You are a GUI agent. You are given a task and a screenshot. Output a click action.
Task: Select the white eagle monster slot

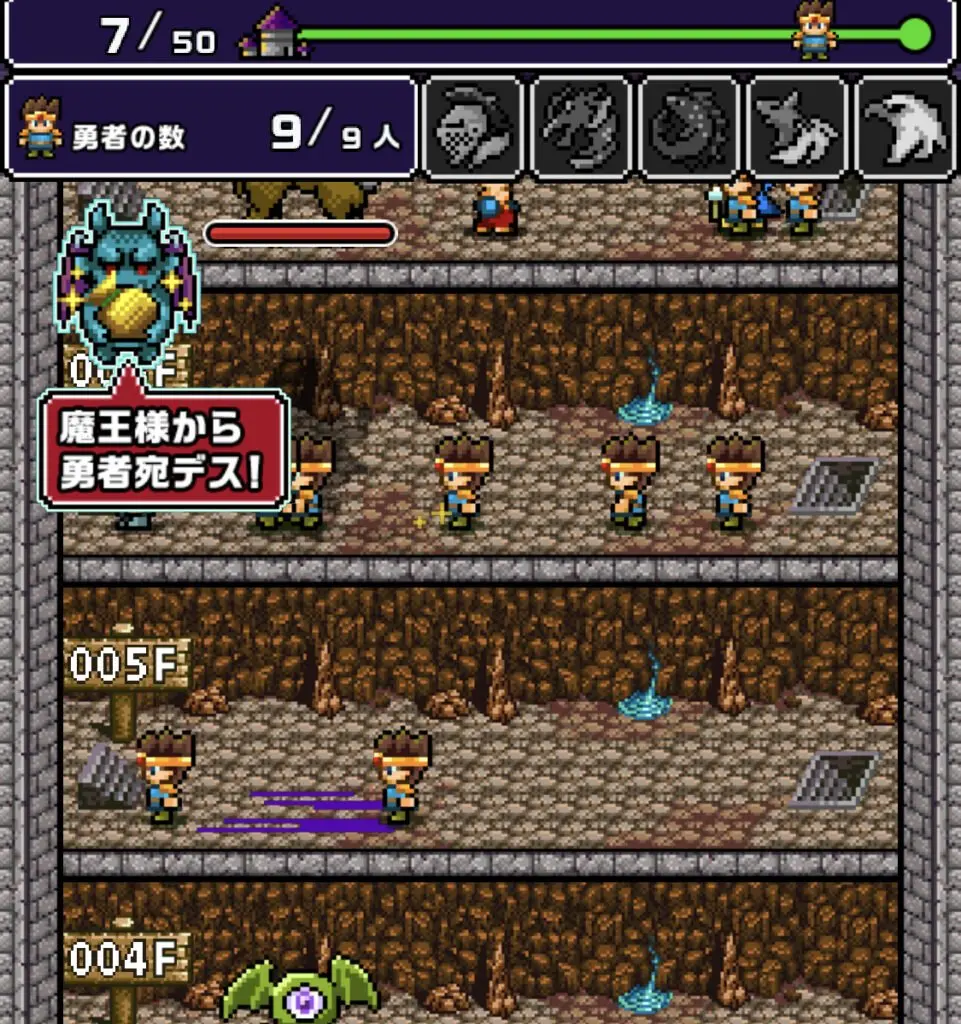(905, 126)
